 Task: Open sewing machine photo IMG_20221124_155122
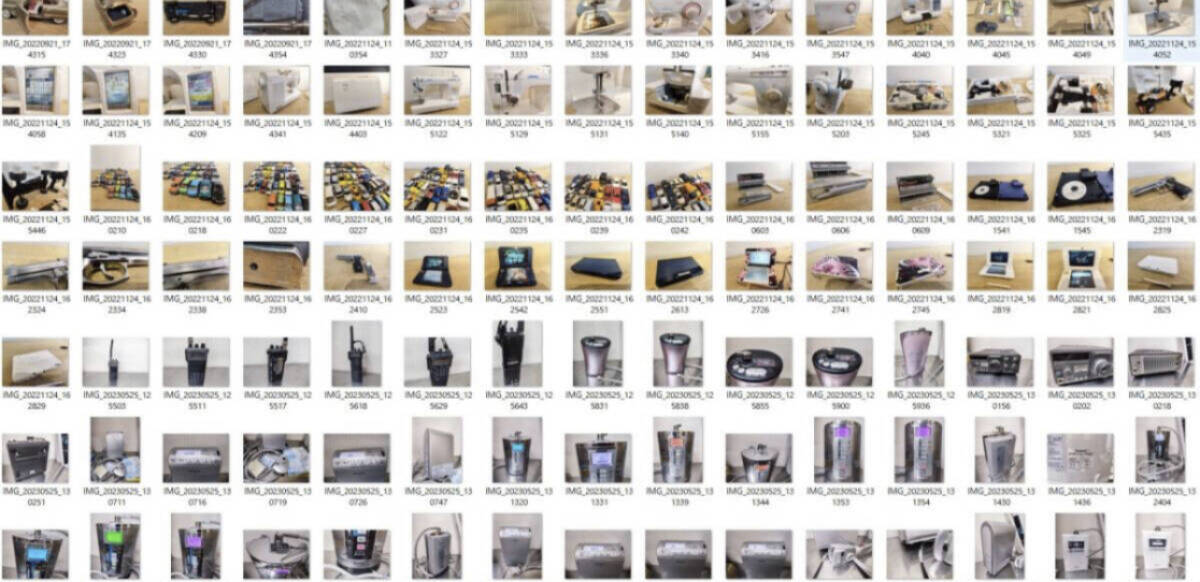[437, 91]
